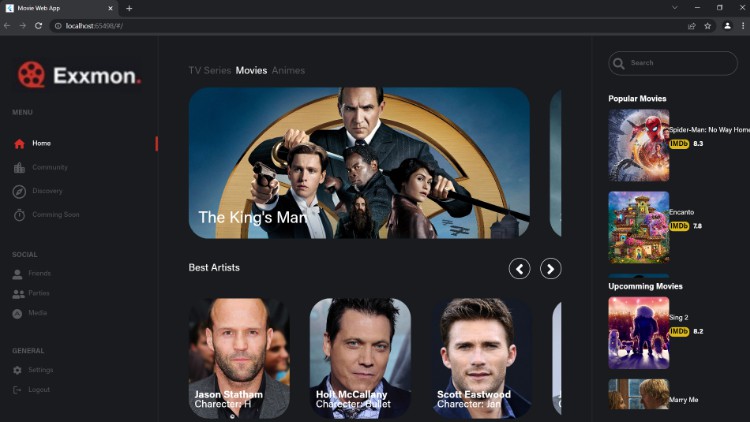Viewport: 750px width, 422px height.
Task: Open Coming Soon page
Action: coord(55,215)
